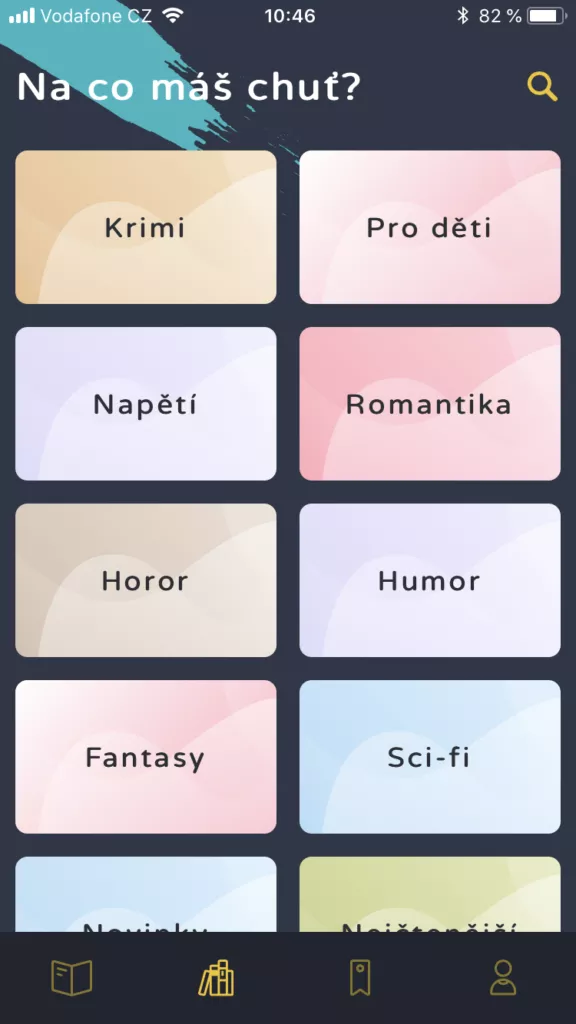Tap the bookshelf library tab
576x1024 pixels.
tap(216, 978)
